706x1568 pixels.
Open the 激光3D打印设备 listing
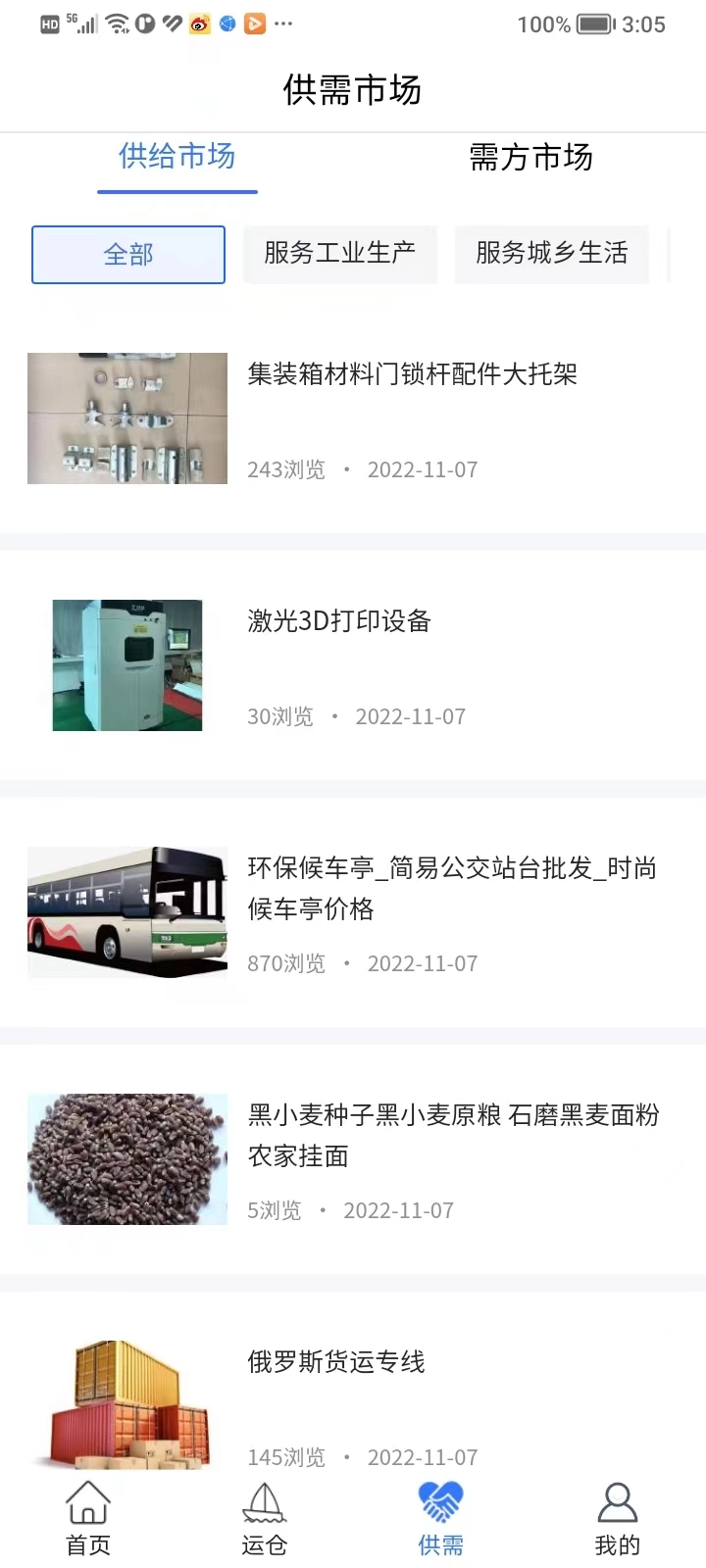point(339,621)
